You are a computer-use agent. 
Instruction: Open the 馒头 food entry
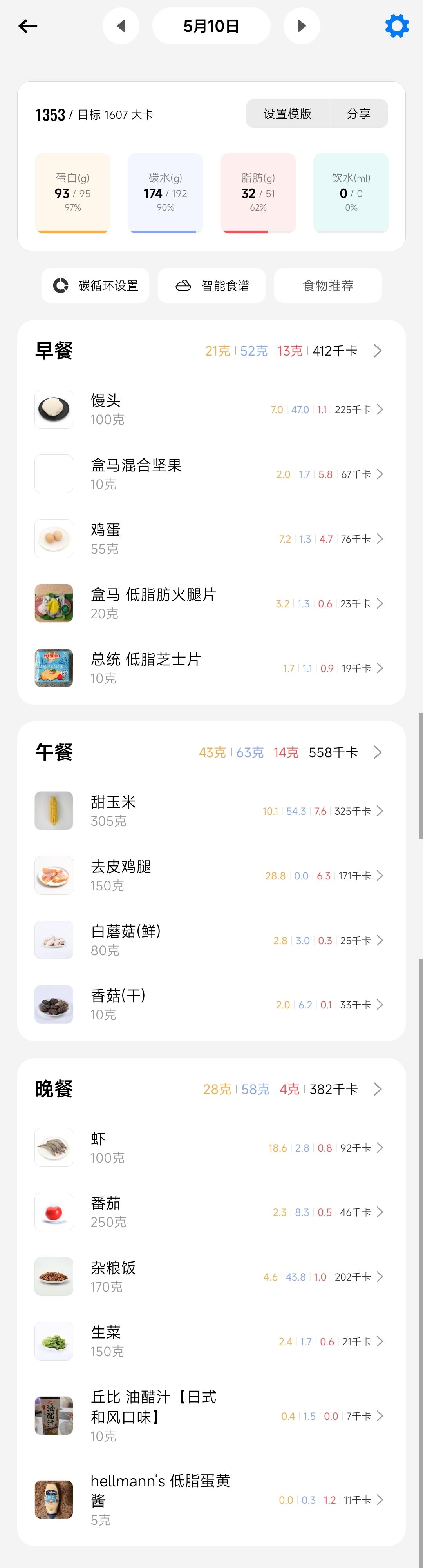(x=211, y=410)
